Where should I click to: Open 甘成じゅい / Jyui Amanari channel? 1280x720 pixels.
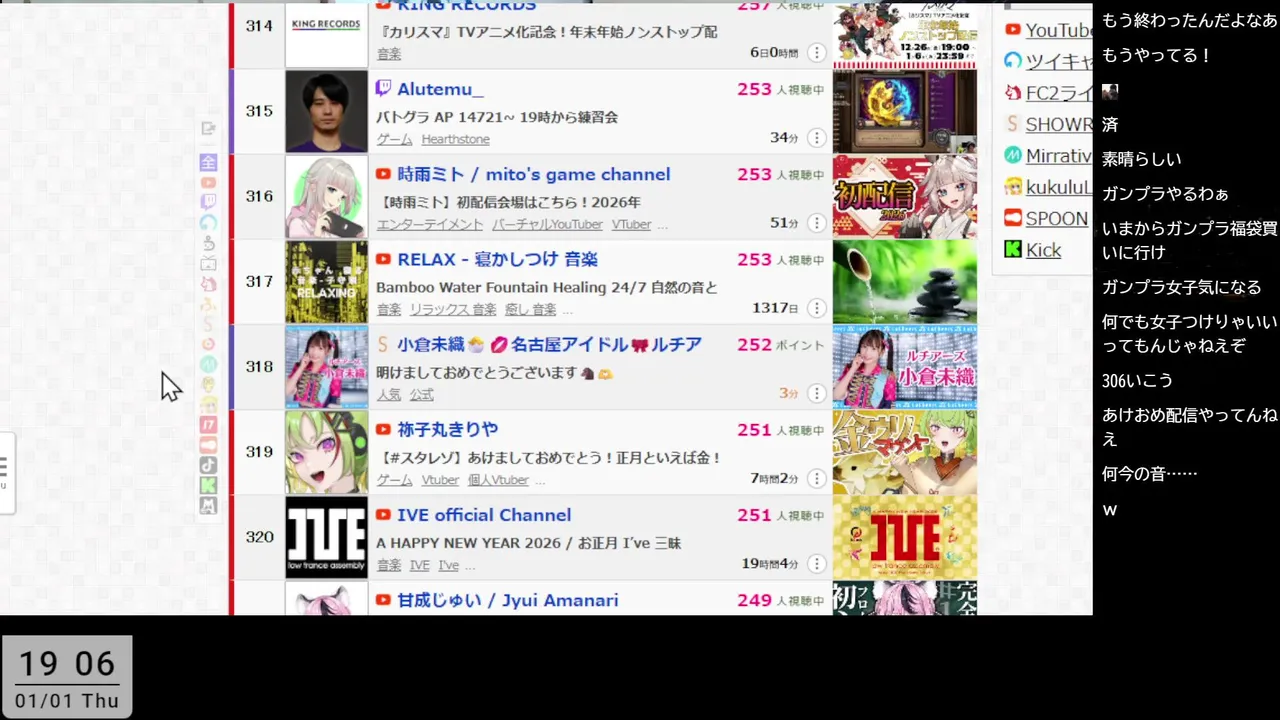click(507, 600)
